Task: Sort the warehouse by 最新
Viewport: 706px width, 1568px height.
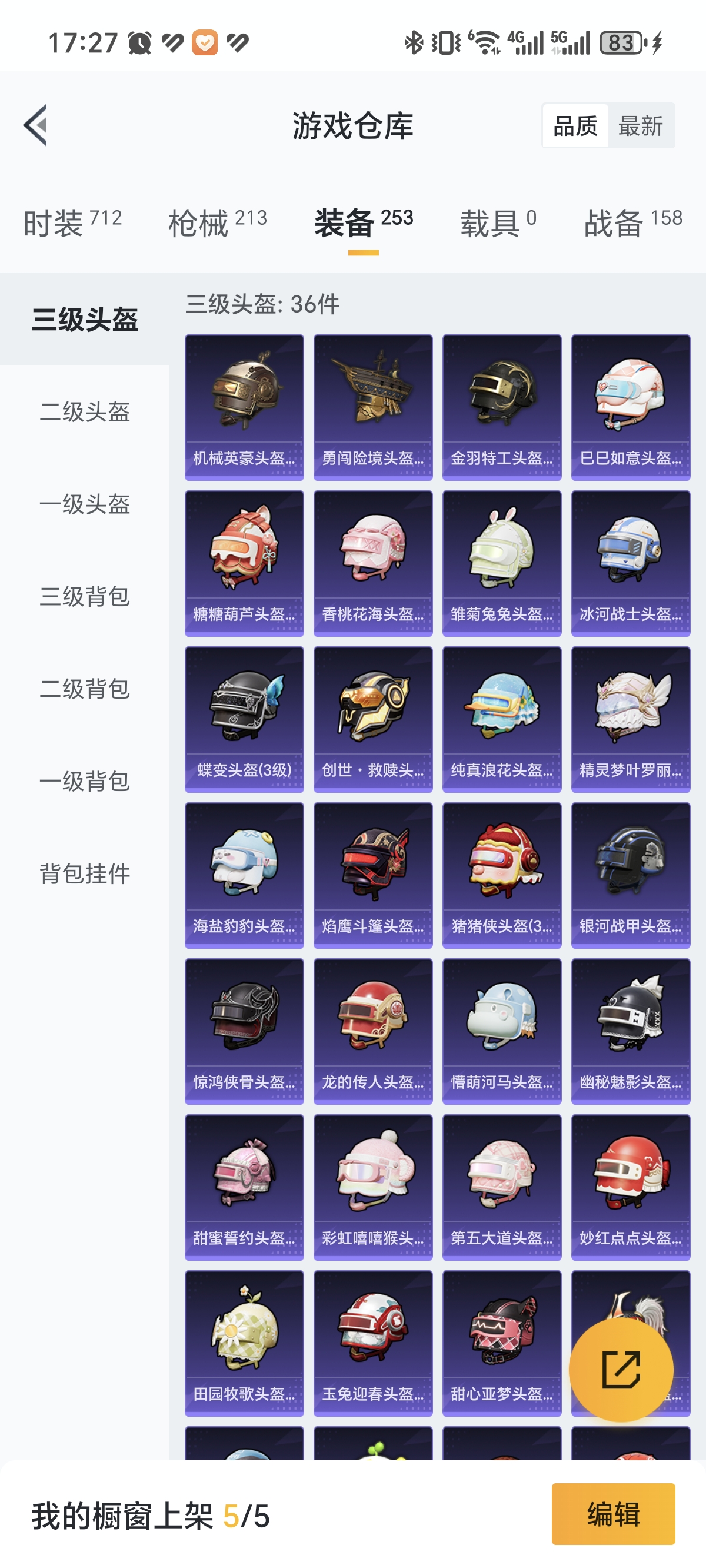Action: coord(640,126)
